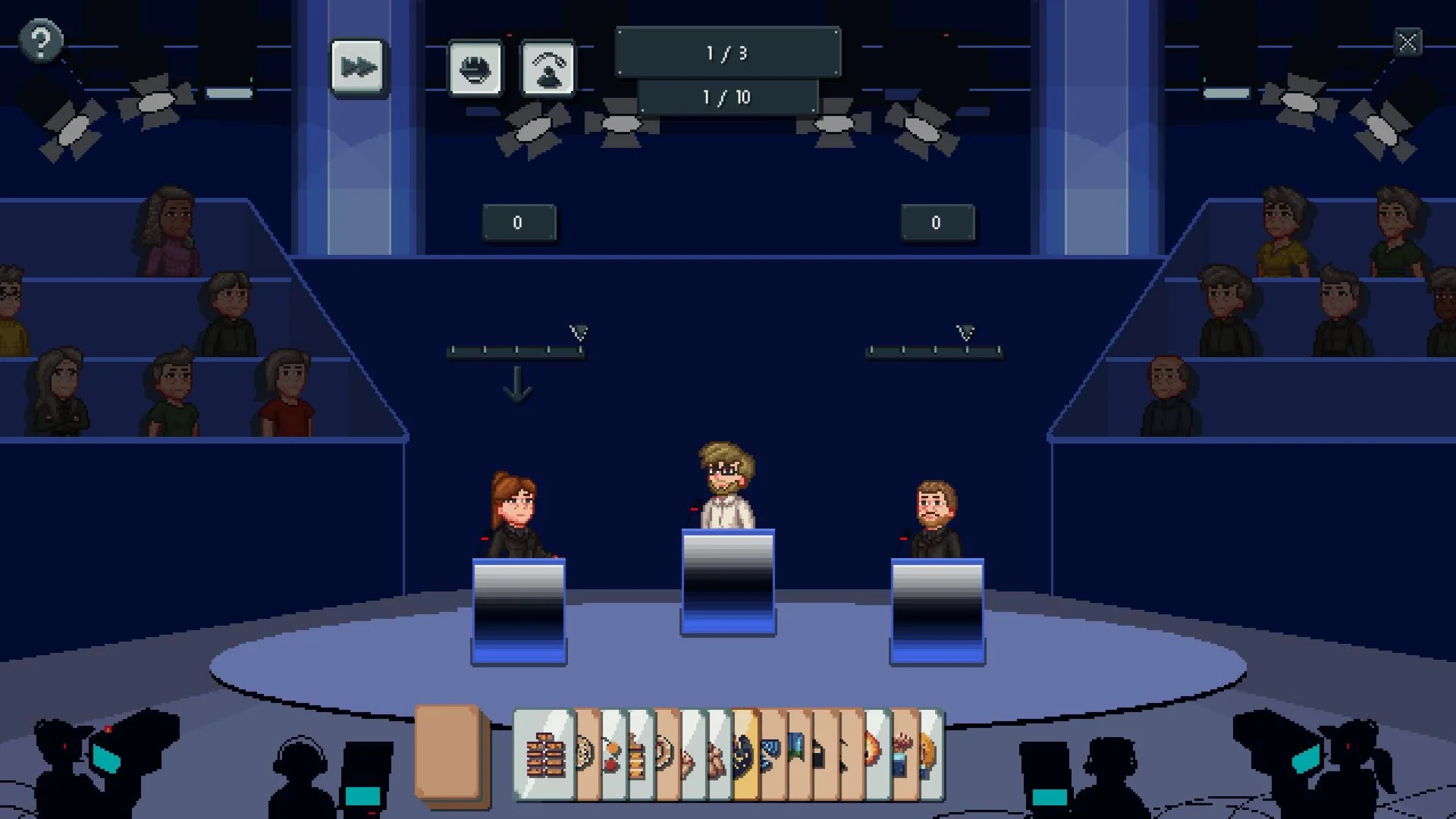Viewport: 1456px width, 819px height.
Task: Tap the joystick icon button
Action: (x=548, y=69)
